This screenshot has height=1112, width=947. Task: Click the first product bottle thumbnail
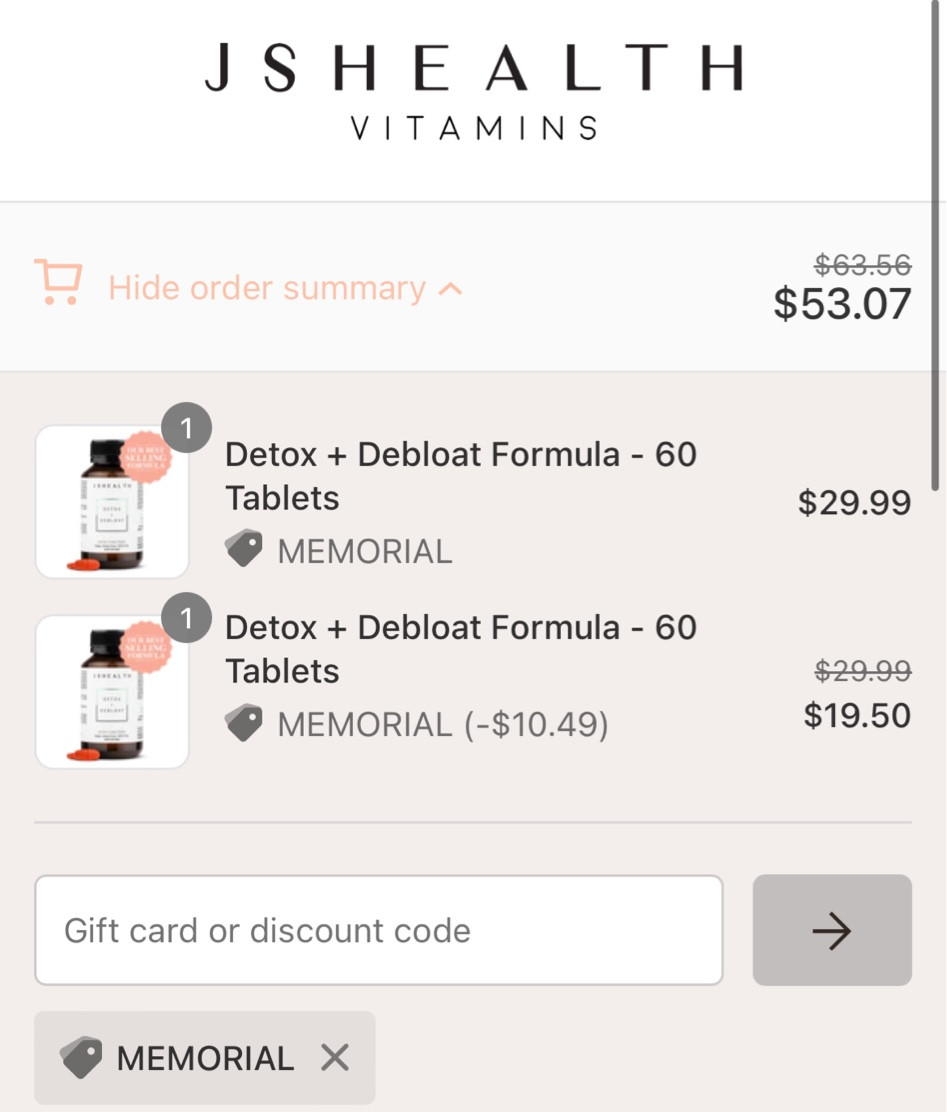[111, 501]
